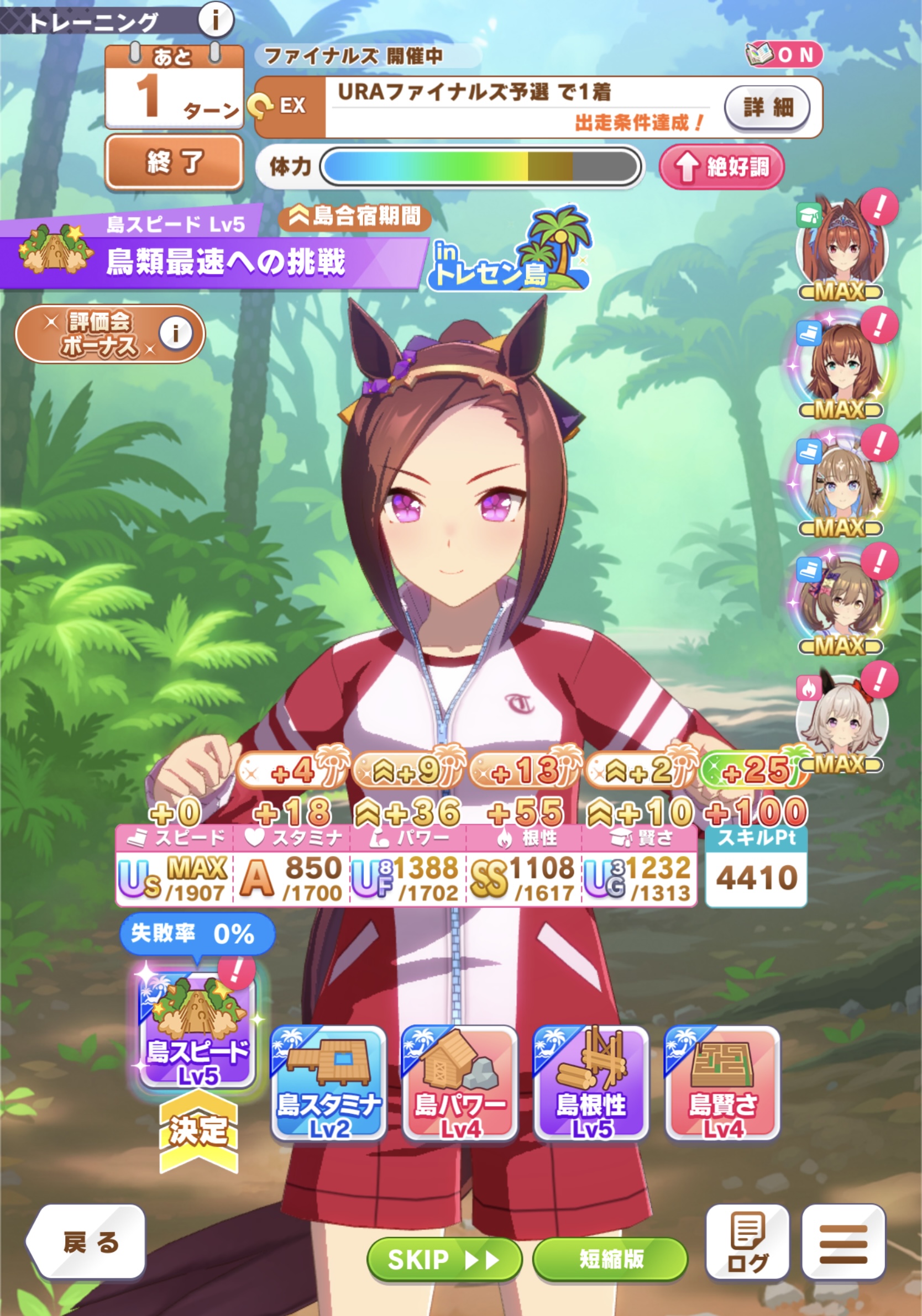Select the 島スタミナ Lv2 training
The width and height of the screenshot is (922, 1316).
click(x=328, y=1083)
